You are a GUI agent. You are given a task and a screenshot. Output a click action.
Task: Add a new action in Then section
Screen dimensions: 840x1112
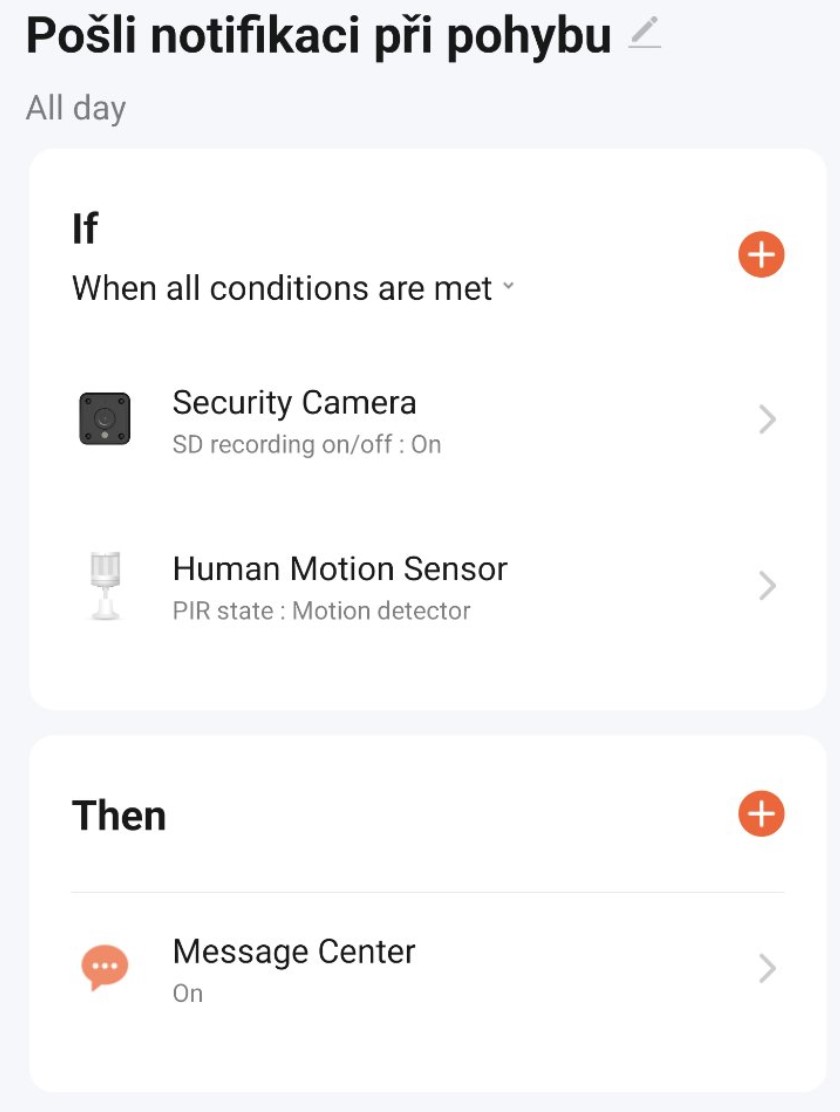(761, 813)
